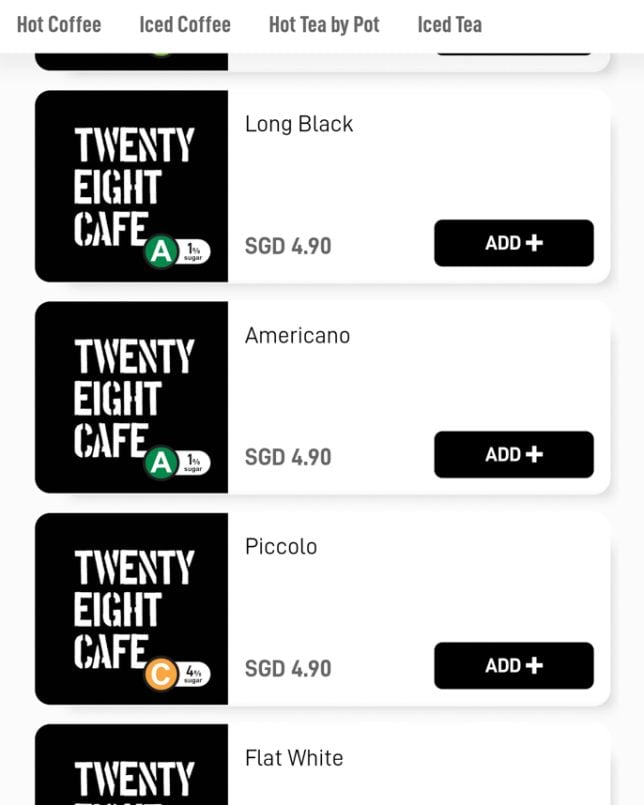Switch to the Hot Coffee tab

click(59, 25)
